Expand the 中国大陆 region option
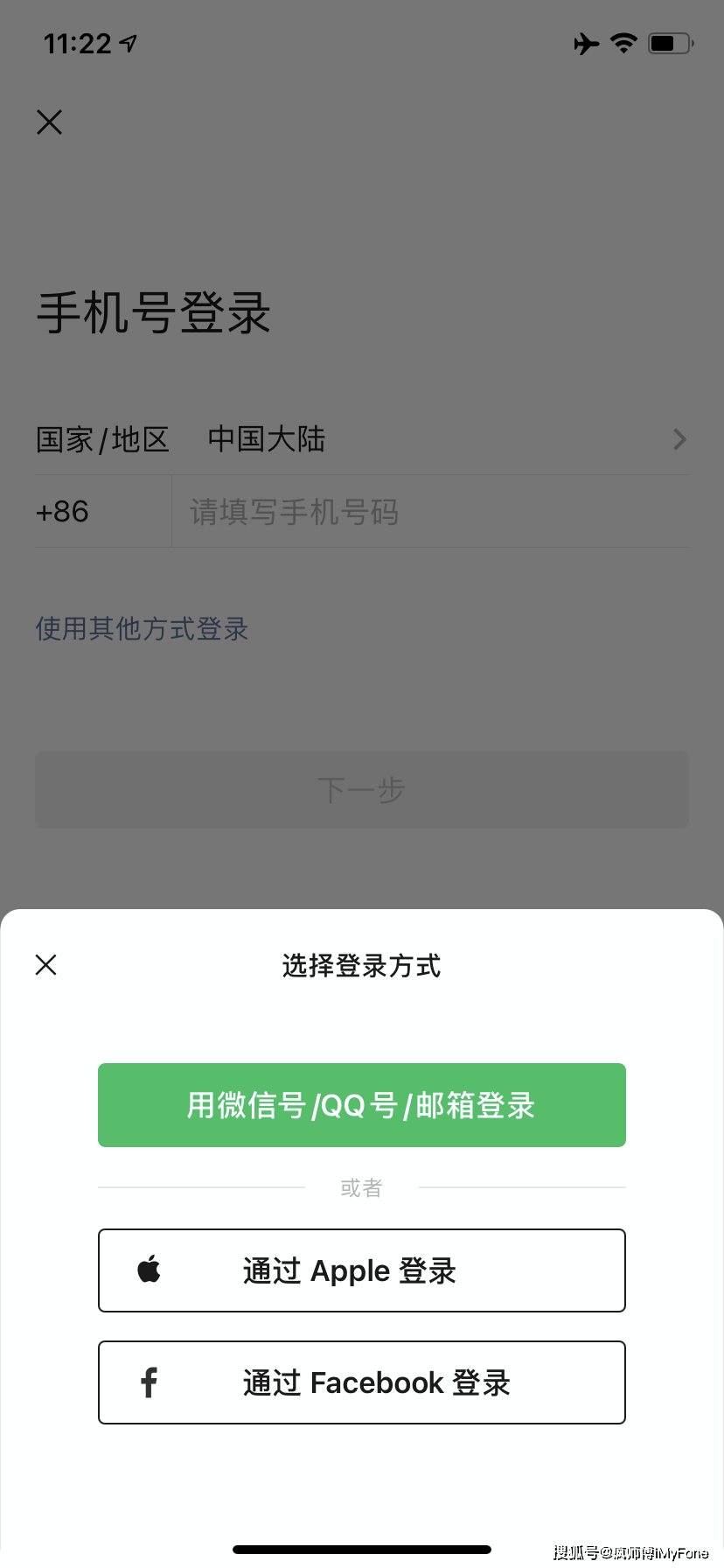The image size is (724, 1568). (x=265, y=439)
